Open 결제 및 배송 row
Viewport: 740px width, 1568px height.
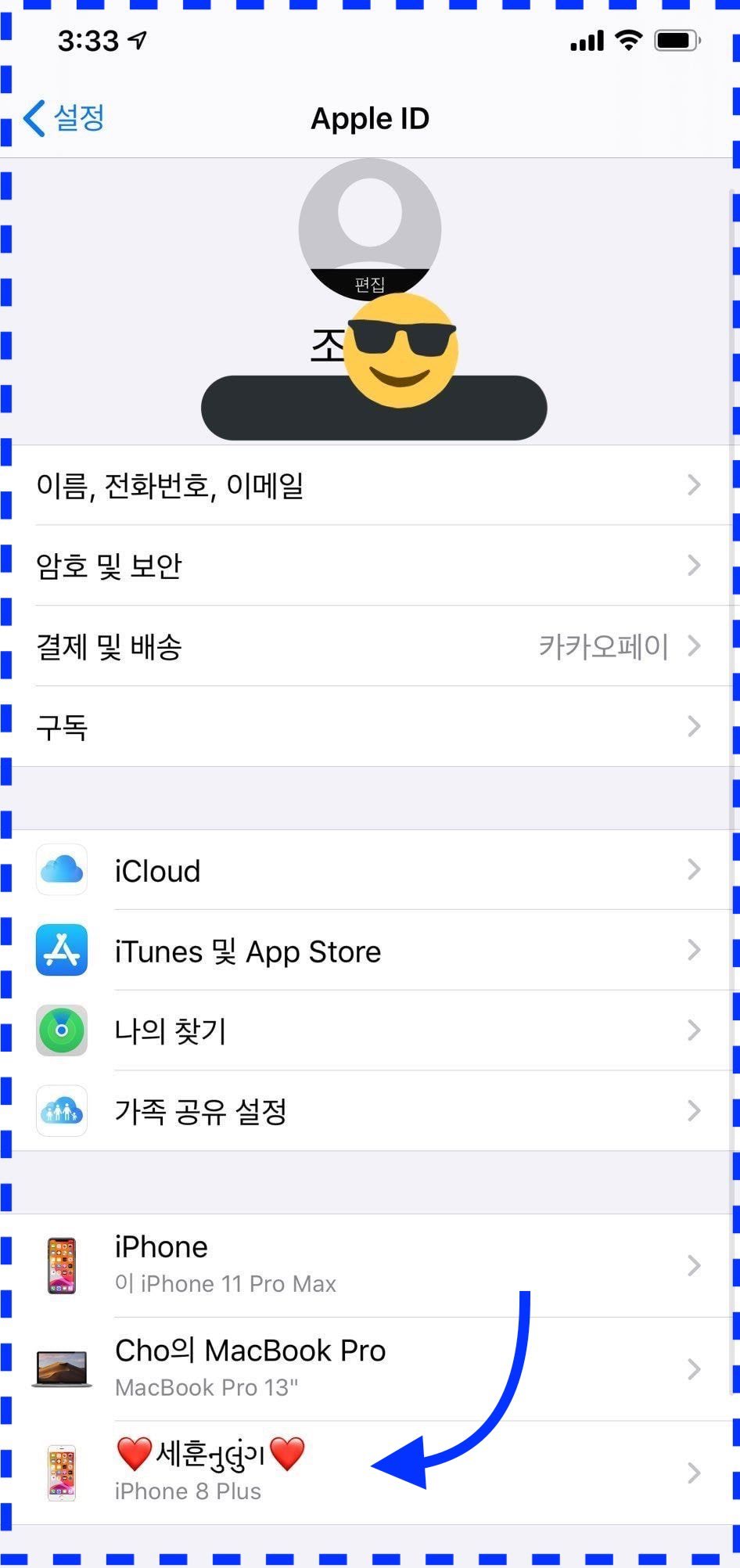(368, 646)
